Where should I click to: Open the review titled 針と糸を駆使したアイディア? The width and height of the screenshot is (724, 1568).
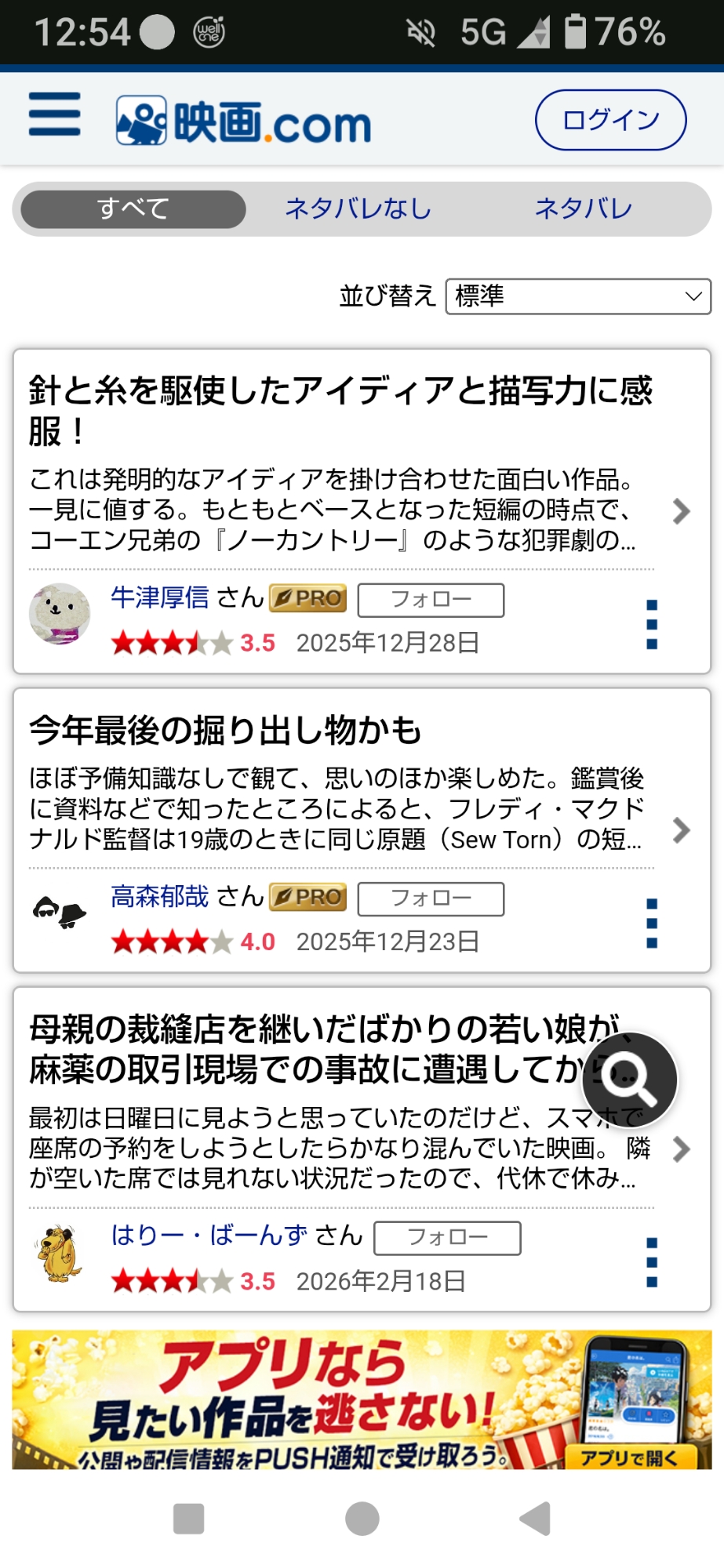(340, 410)
